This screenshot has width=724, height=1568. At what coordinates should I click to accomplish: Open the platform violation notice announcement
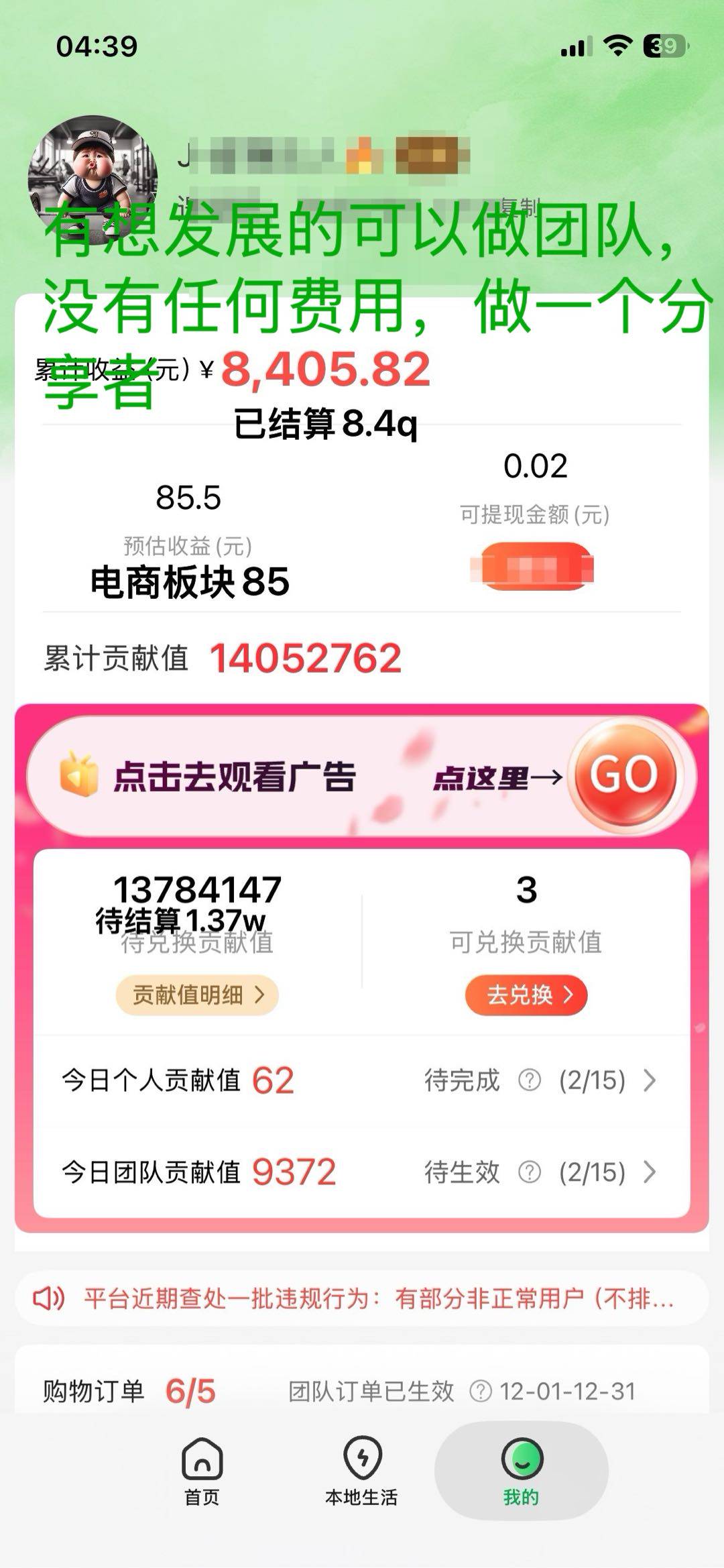[362, 1299]
